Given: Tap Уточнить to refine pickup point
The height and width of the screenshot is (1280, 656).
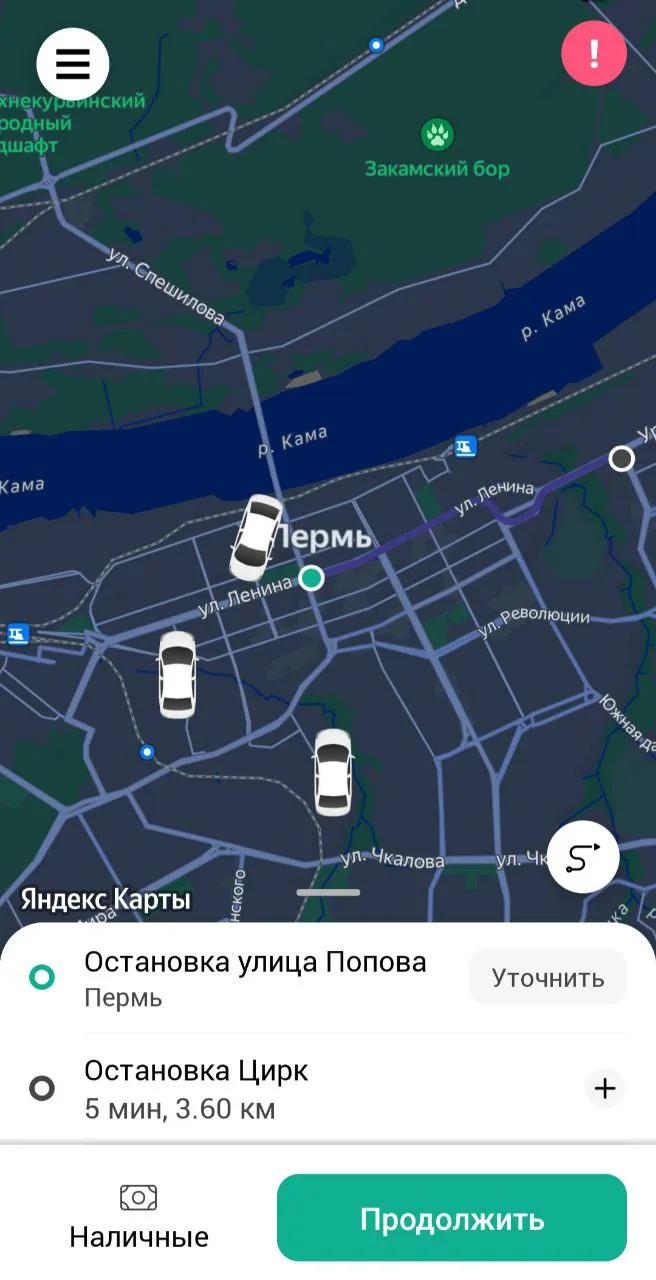Looking at the screenshot, I should pos(547,978).
